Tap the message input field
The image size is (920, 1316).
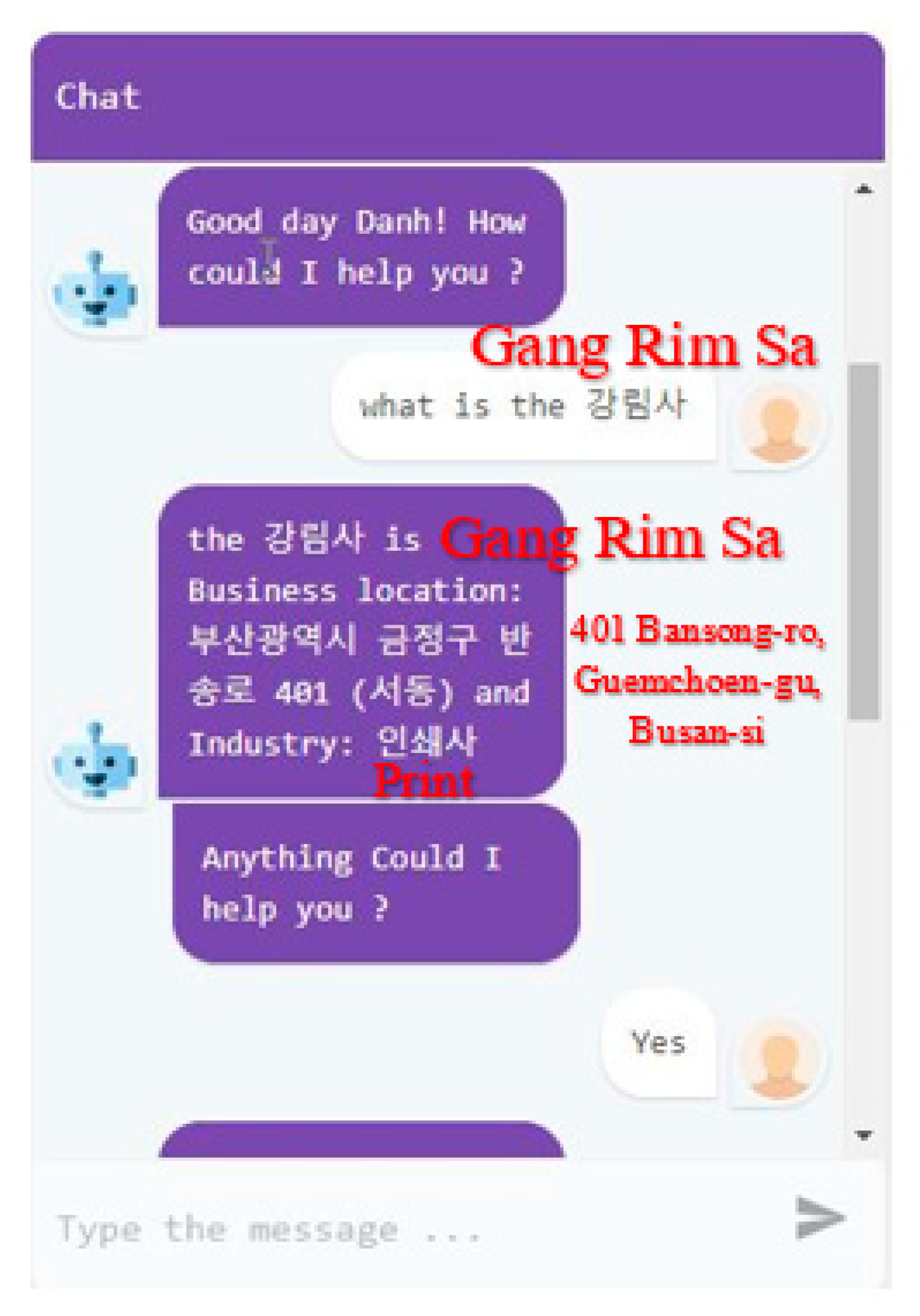coord(402,1229)
